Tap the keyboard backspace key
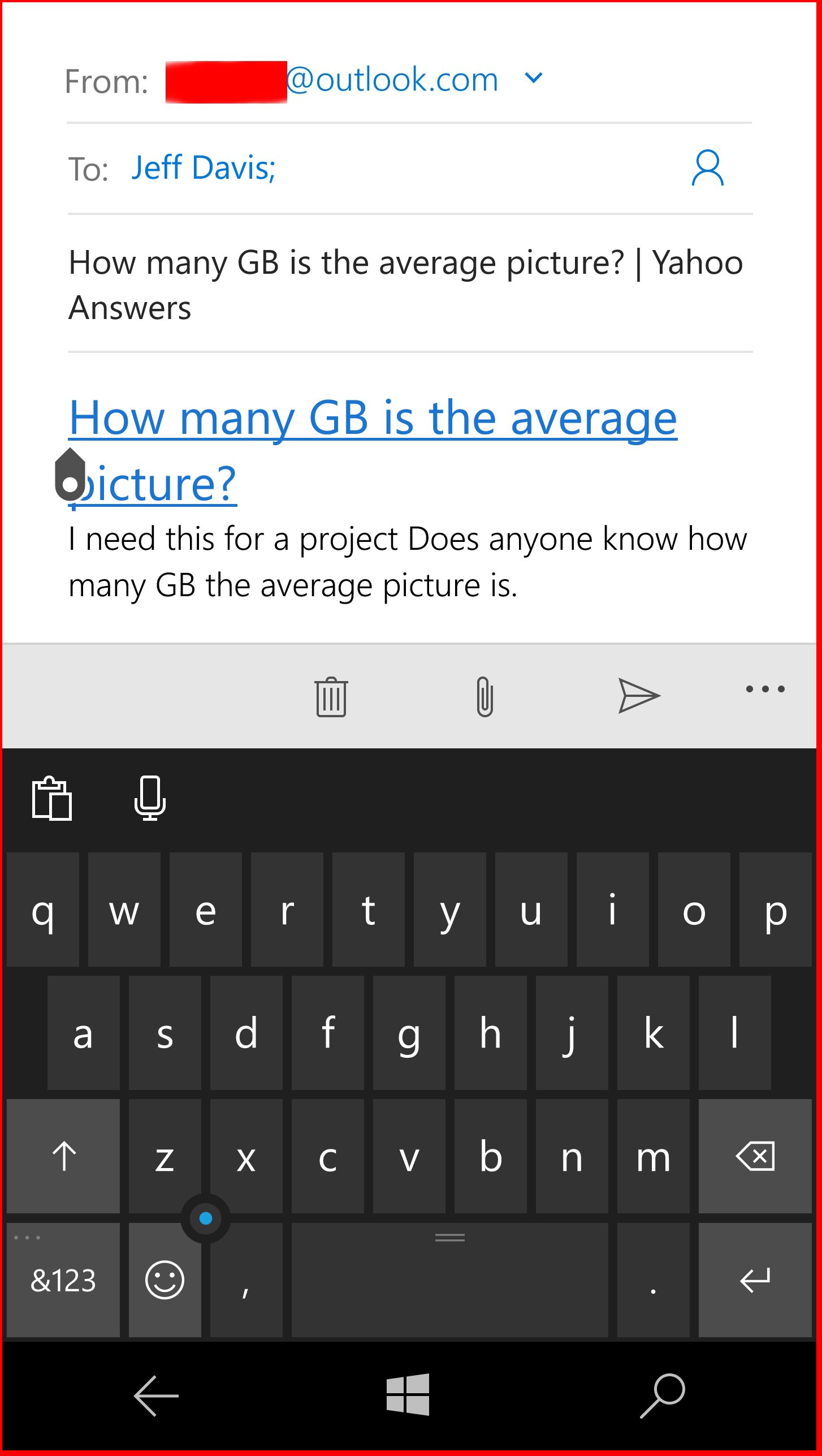Screen dimensions: 822x1456 755,1156
